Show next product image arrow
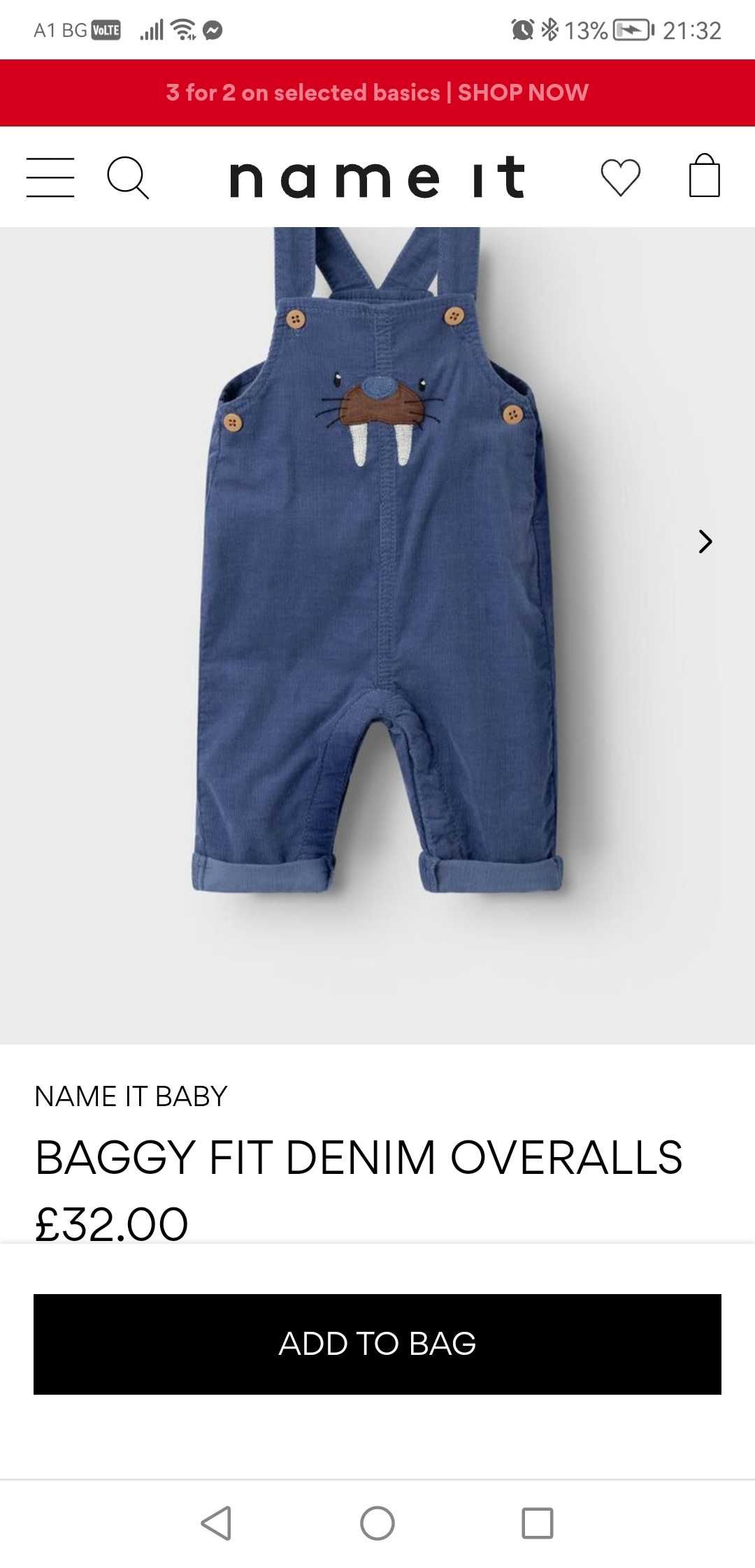Screen dimensions: 755x1568 (705, 542)
